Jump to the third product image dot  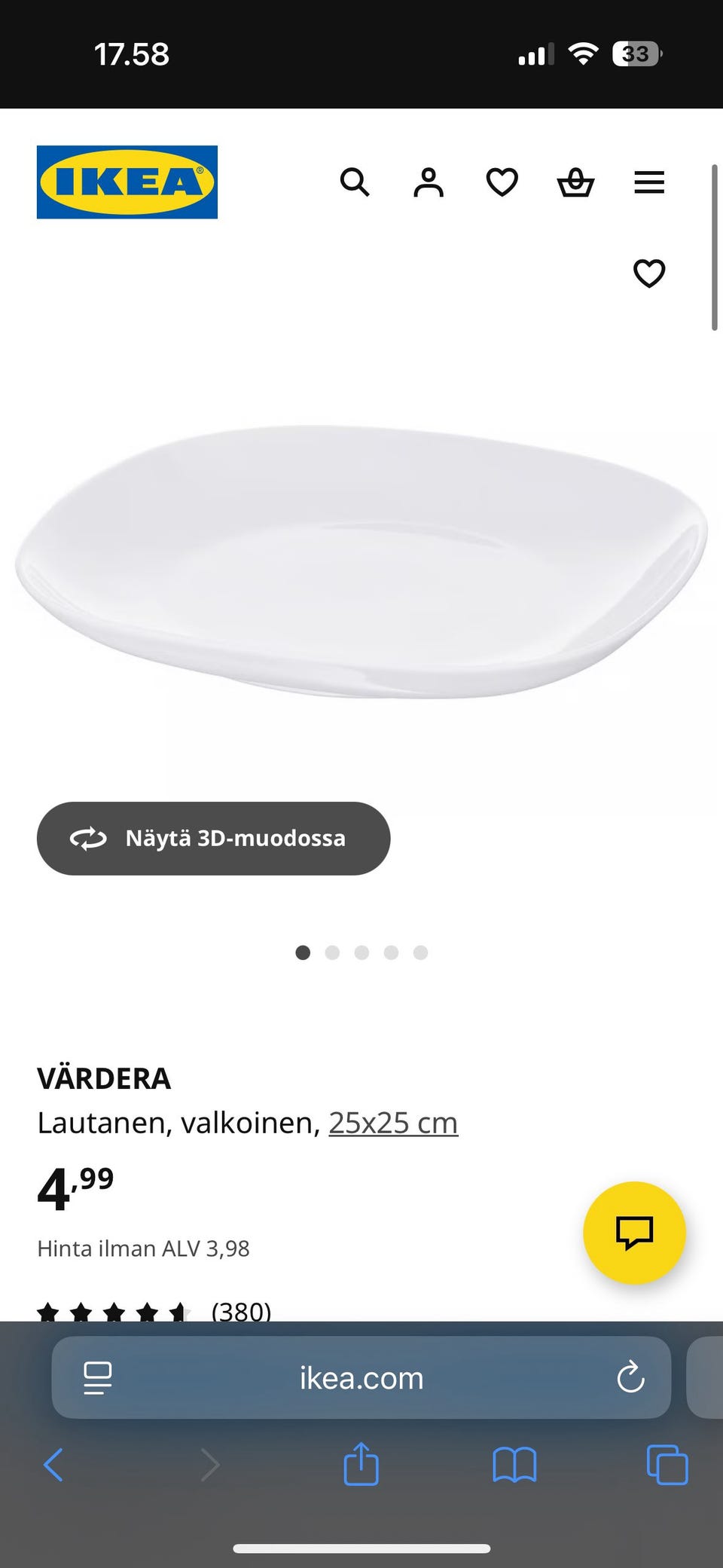(361, 952)
